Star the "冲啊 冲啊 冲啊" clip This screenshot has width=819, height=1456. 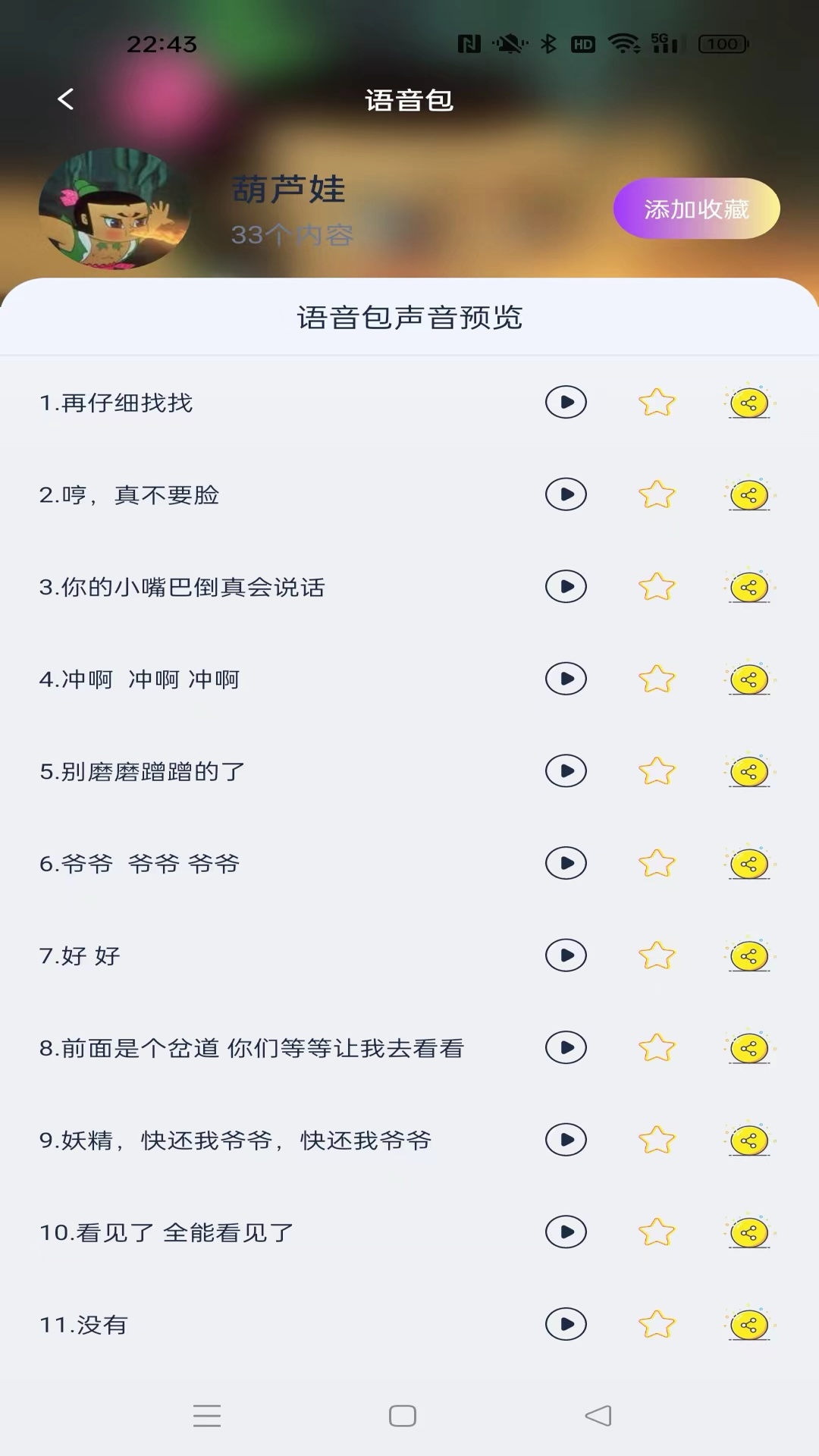click(657, 679)
